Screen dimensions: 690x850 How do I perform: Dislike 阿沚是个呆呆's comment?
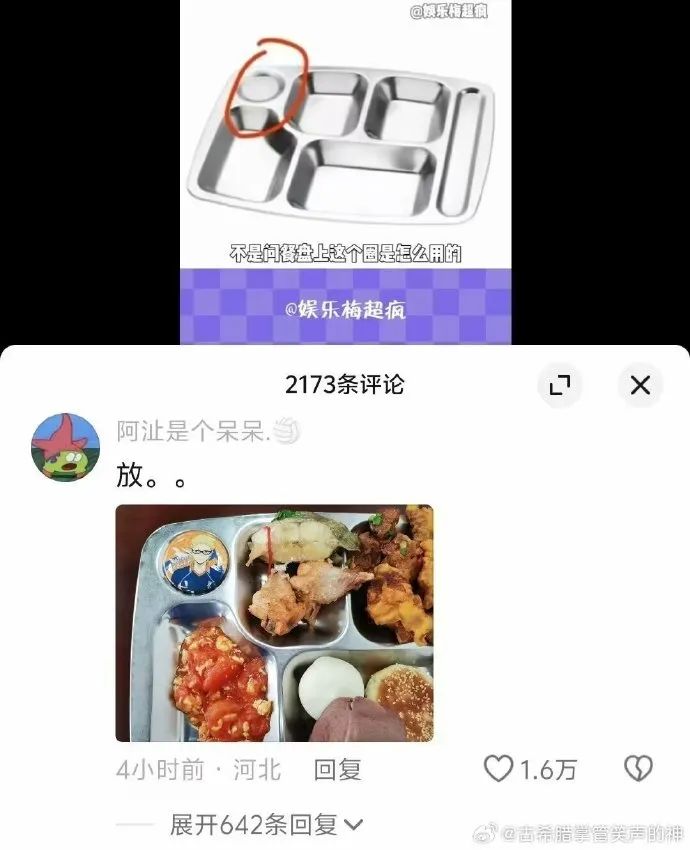[x=638, y=768]
